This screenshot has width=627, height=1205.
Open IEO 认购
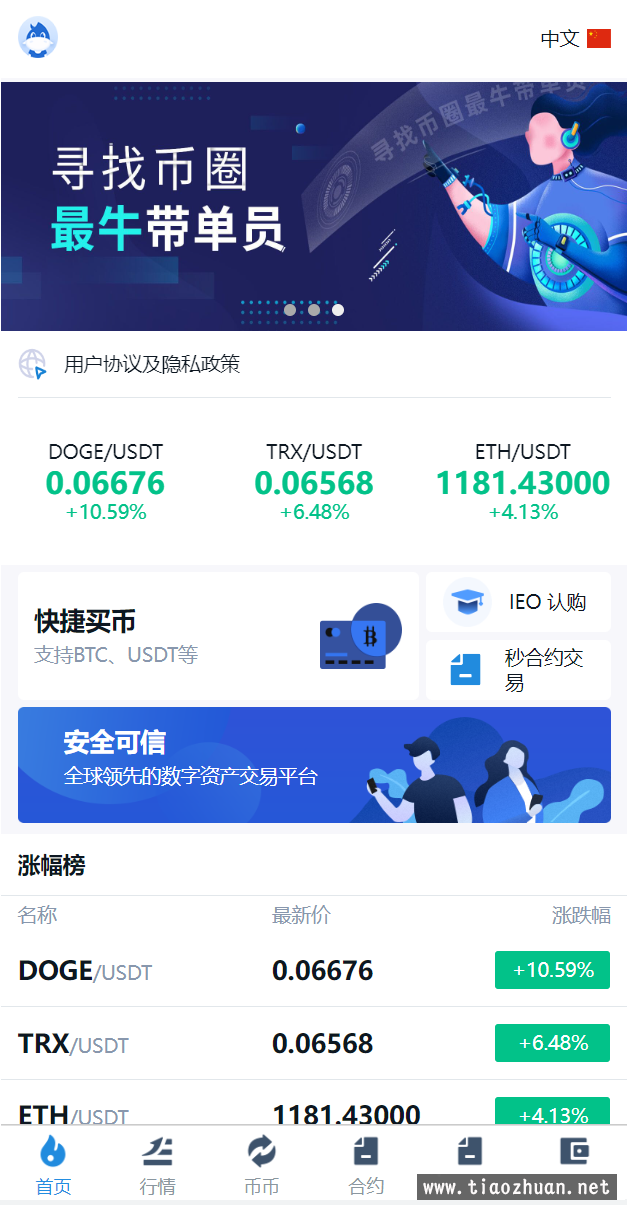518,602
